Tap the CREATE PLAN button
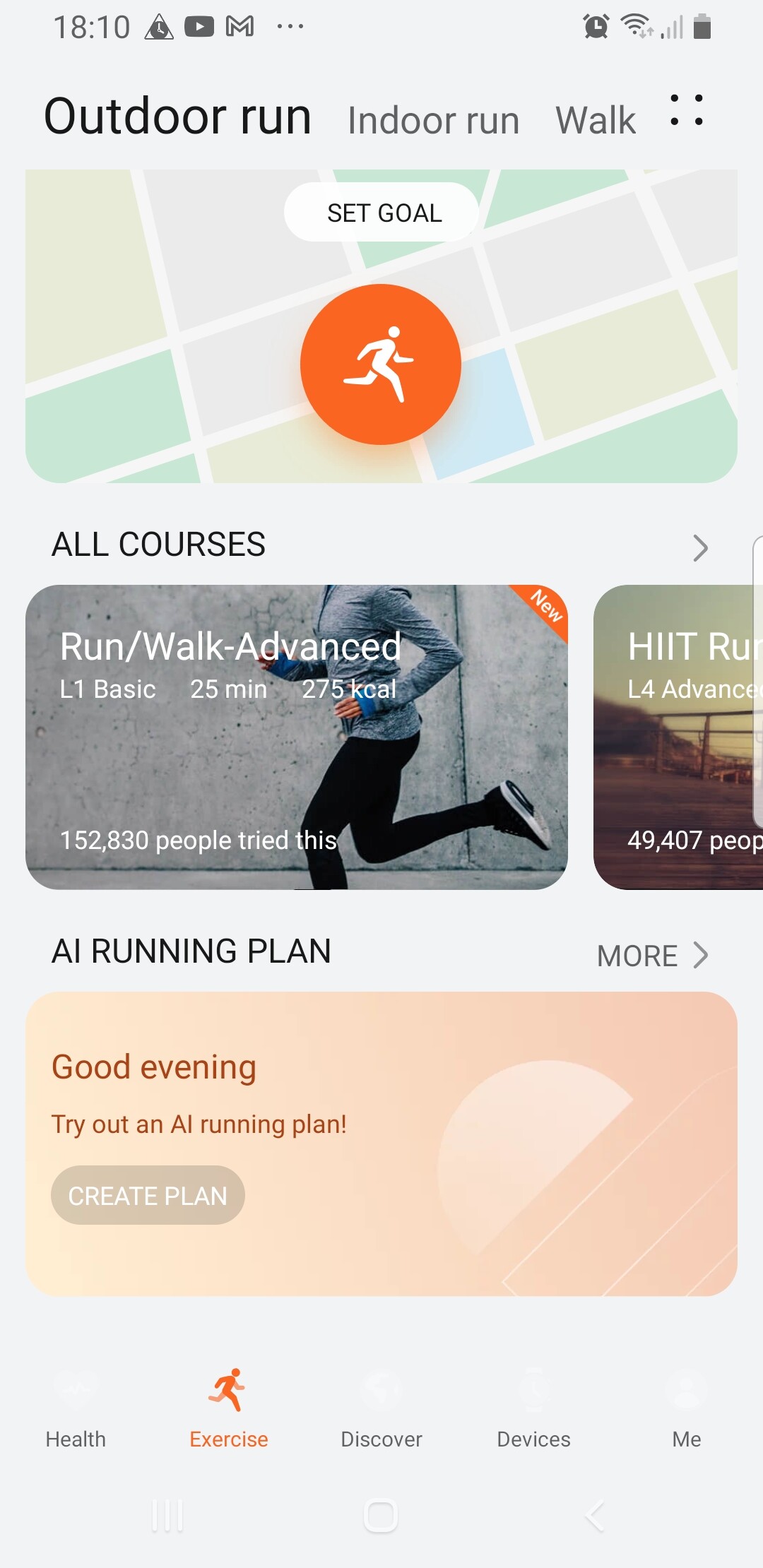Viewport: 763px width, 1568px height. pos(148,1195)
